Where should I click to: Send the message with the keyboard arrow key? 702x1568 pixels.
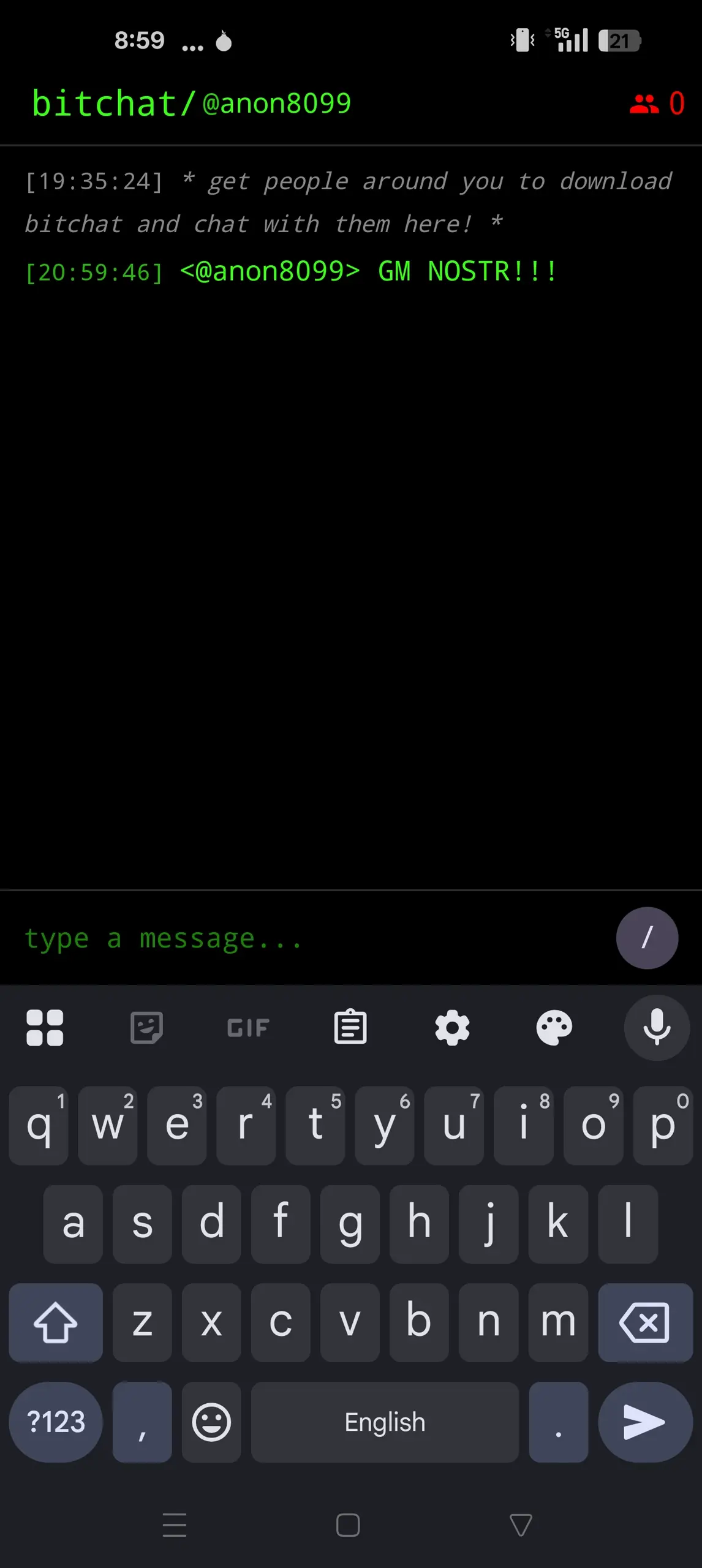(x=645, y=1422)
